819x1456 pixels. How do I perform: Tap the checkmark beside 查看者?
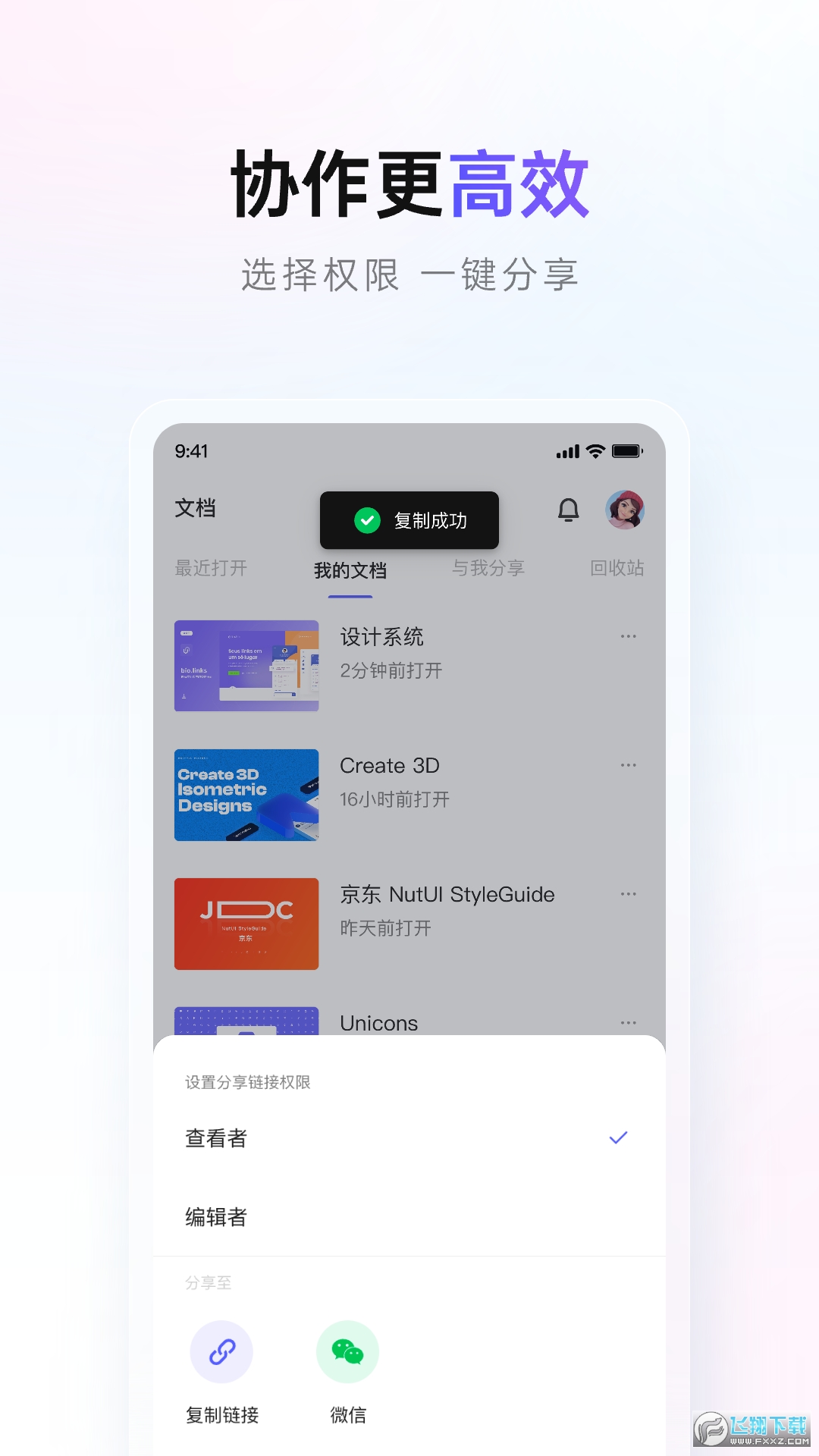619,1137
